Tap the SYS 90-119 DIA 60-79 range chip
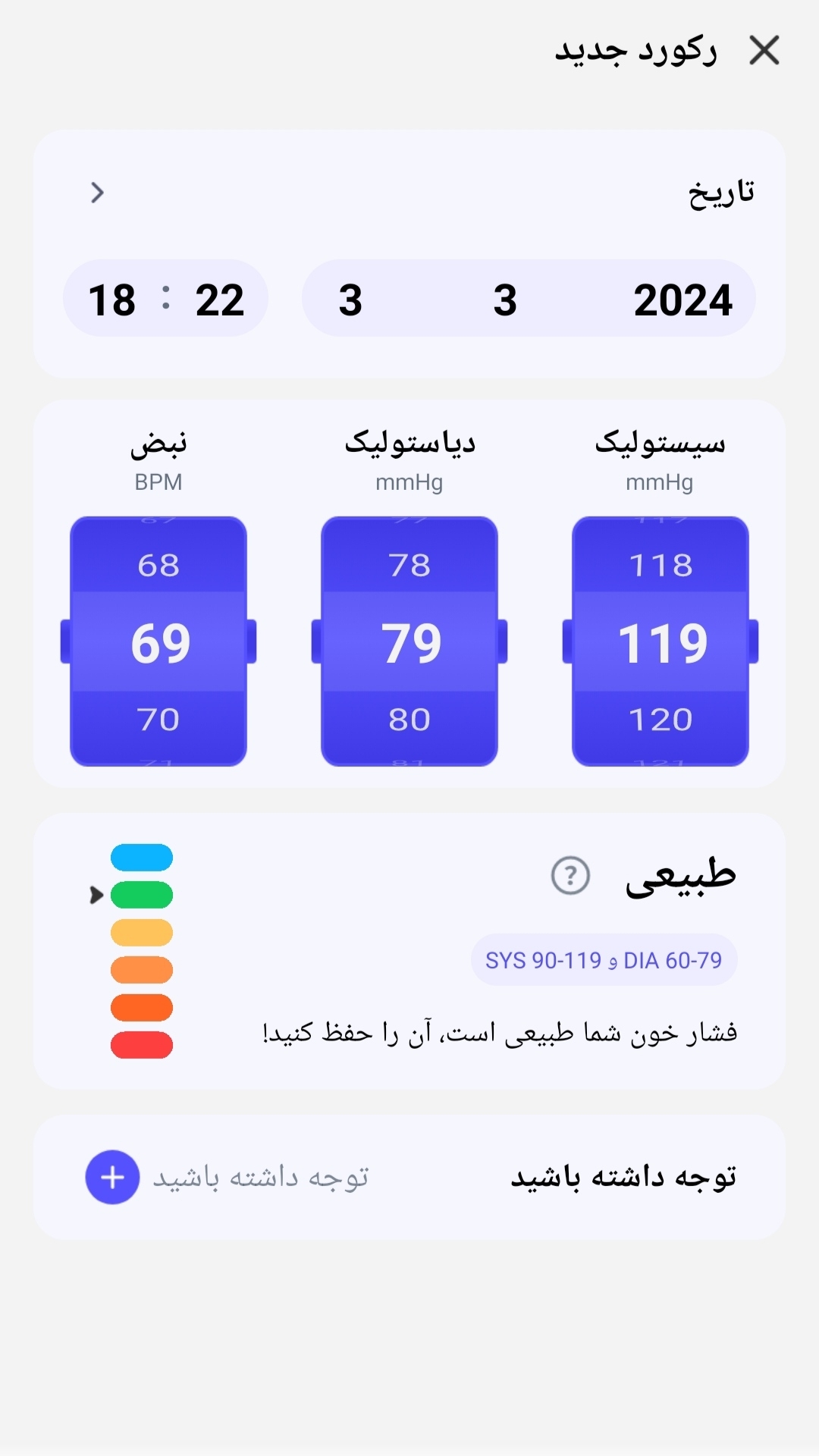819x1456 pixels. (x=603, y=959)
